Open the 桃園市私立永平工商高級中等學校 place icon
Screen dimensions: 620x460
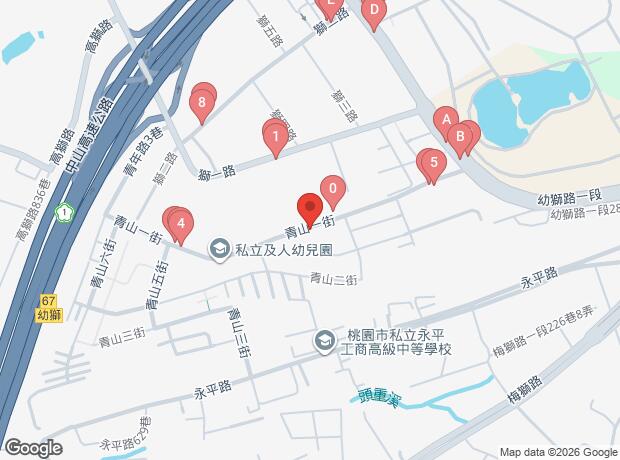pyautogui.click(x=324, y=341)
